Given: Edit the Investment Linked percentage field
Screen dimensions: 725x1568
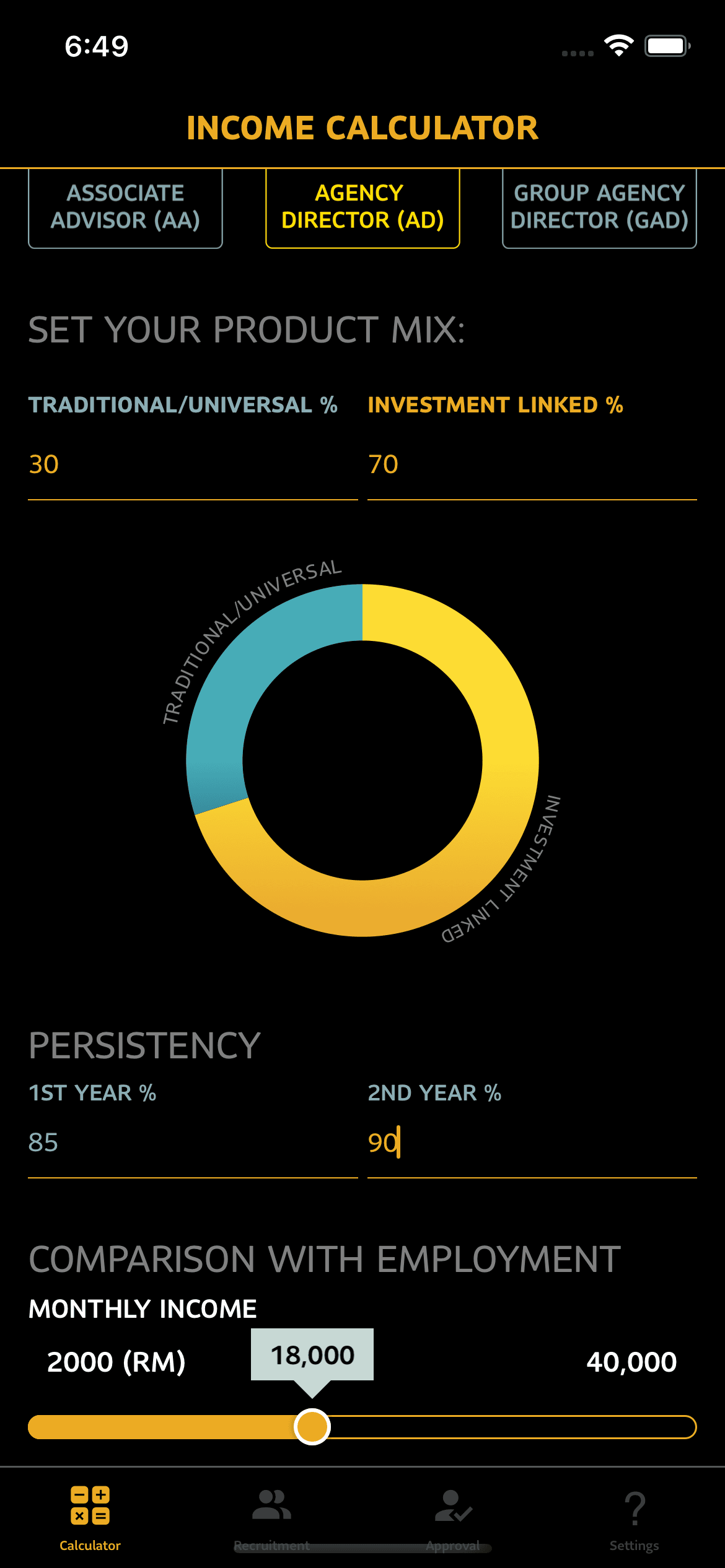Looking at the screenshot, I should click(x=532, y=465).
